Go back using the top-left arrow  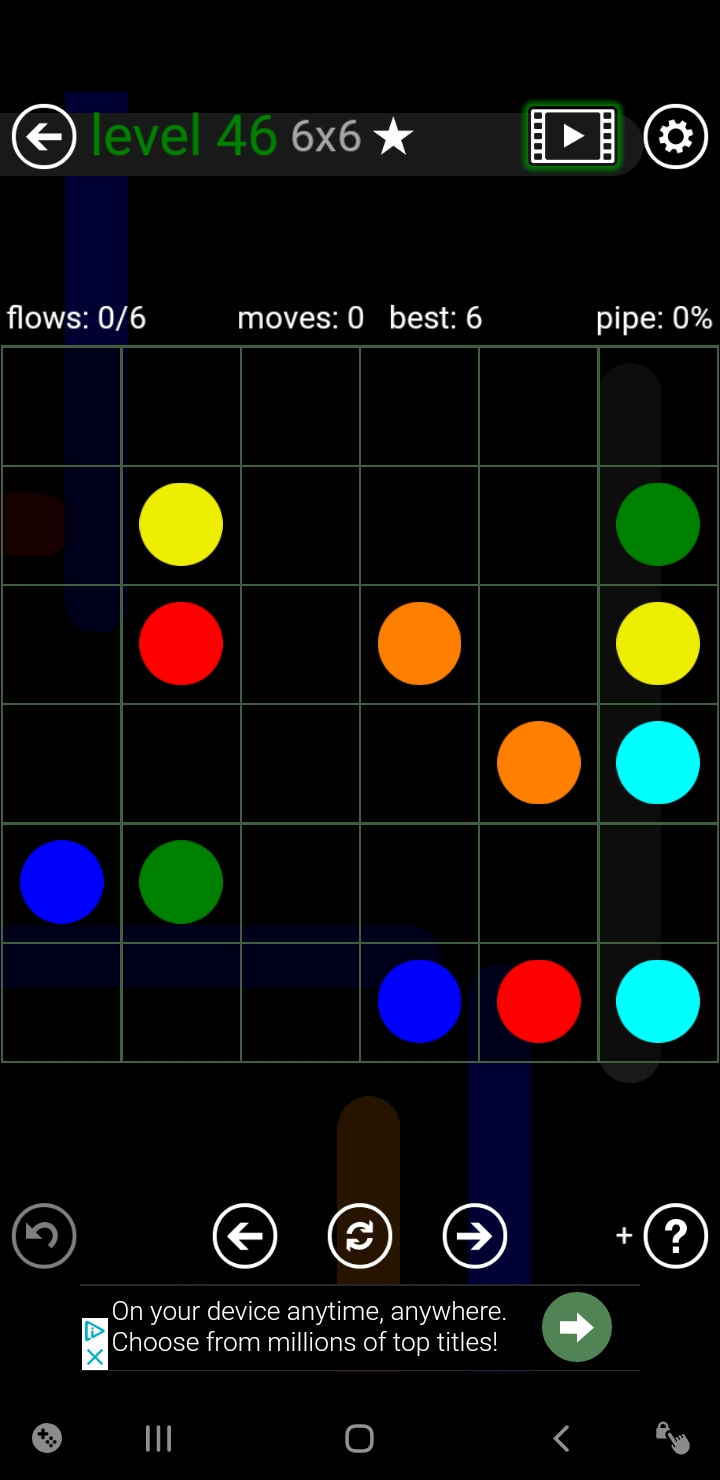pos(44,136)
